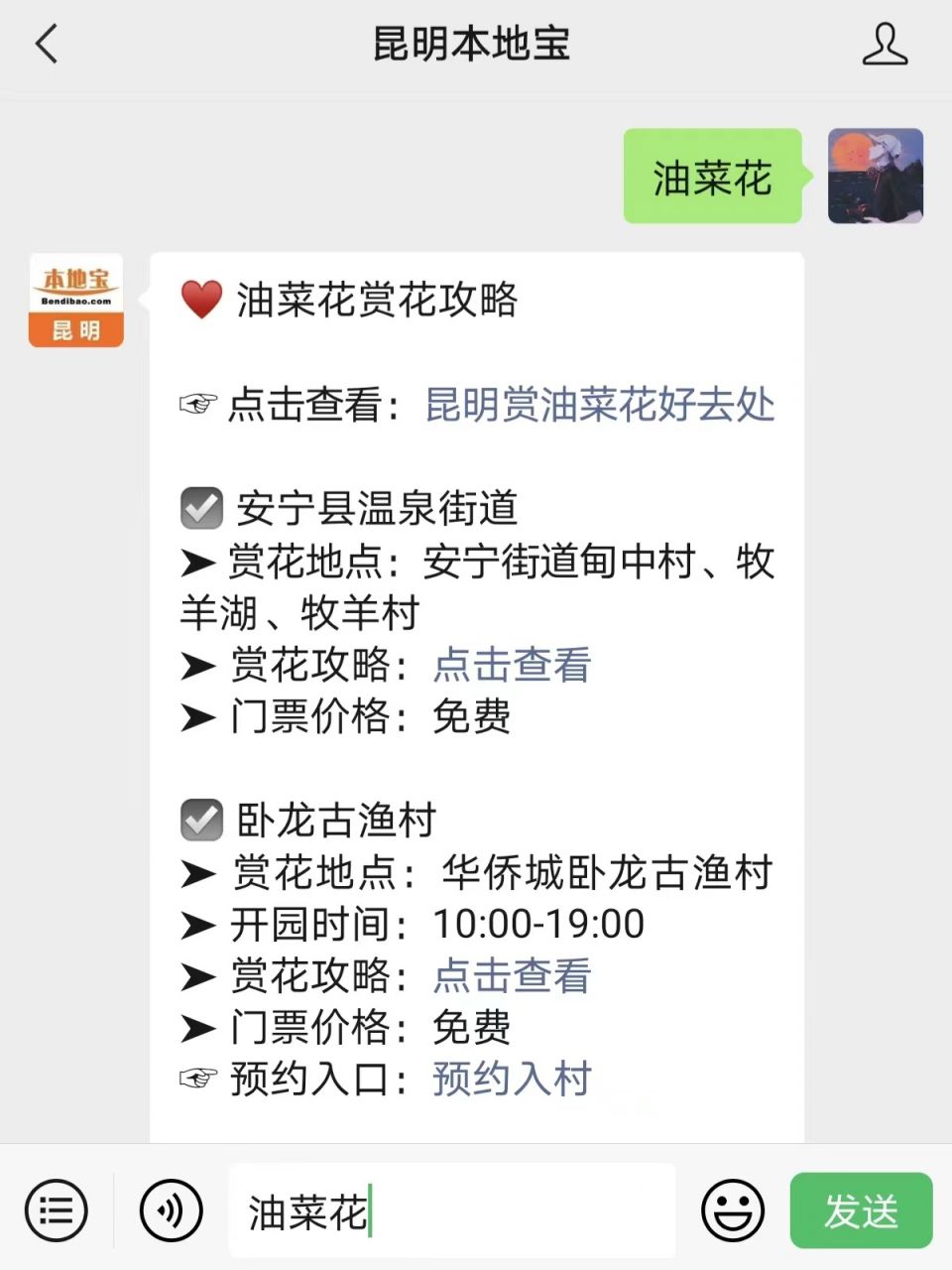This screenshot has width=952, height=1270.
Task: Open the link 昆明赏油菜花好去处
Action: click(x=599, y=405)
